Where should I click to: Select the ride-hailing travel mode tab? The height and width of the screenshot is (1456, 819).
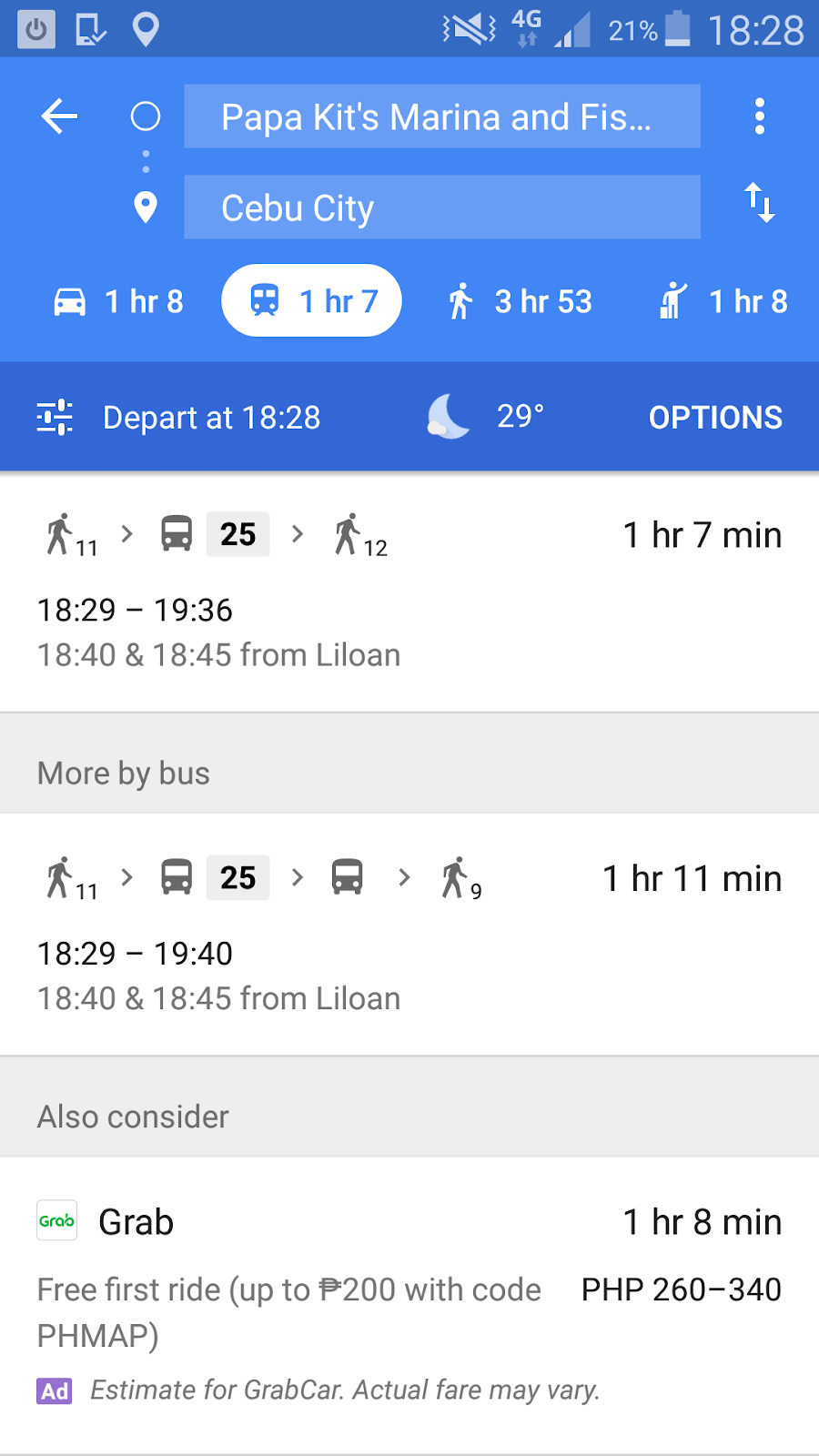pos(724,301)
